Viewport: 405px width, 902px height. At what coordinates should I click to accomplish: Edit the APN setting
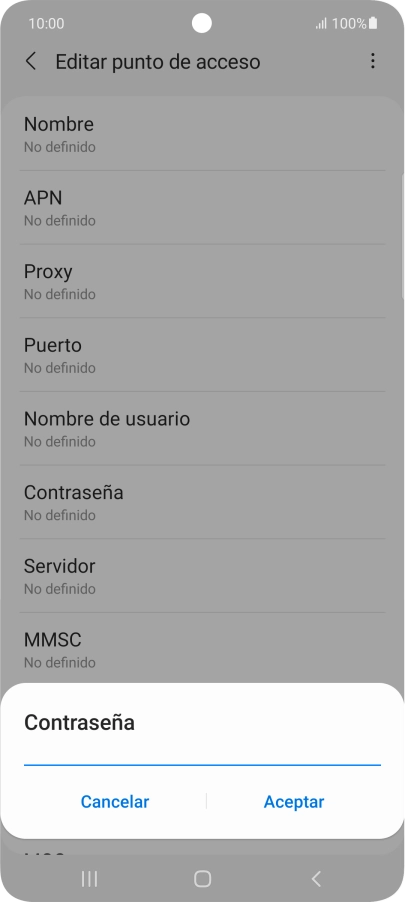tap(202, 208)
